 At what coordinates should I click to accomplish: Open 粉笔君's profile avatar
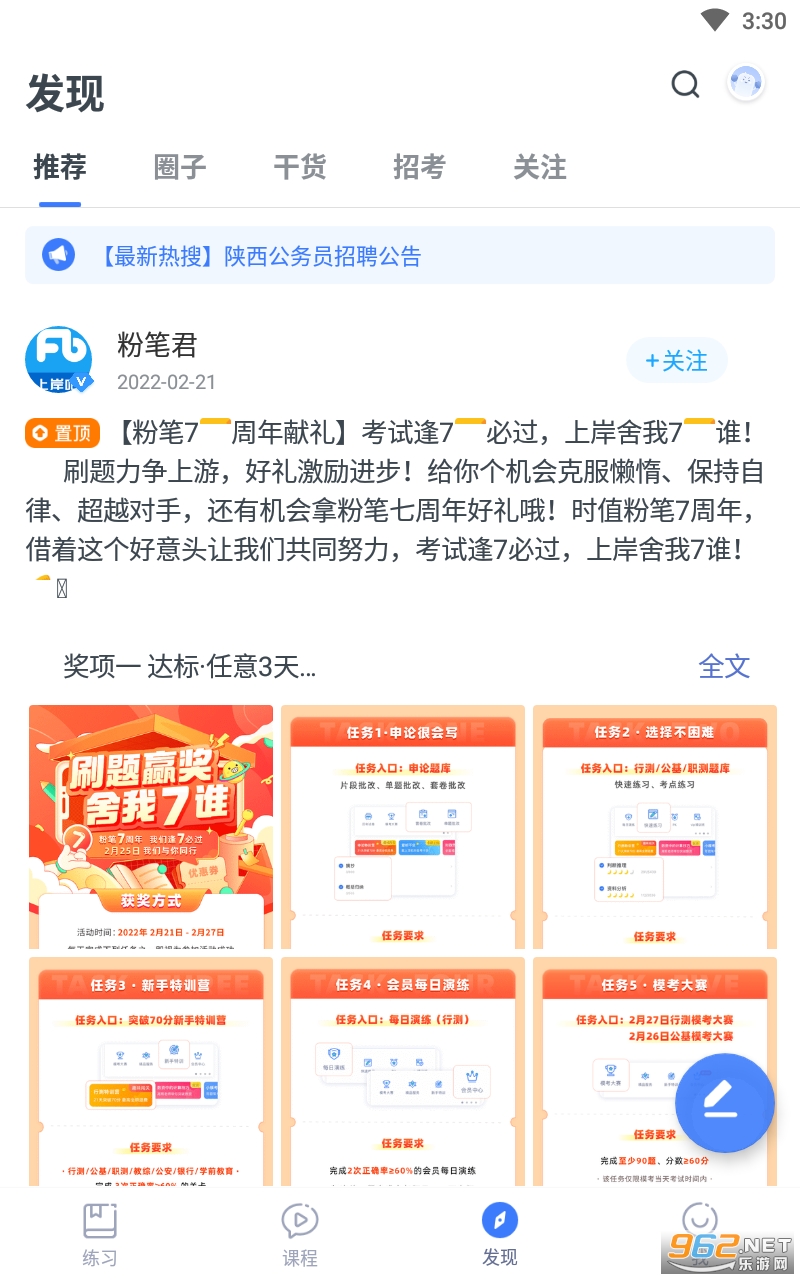59,359
